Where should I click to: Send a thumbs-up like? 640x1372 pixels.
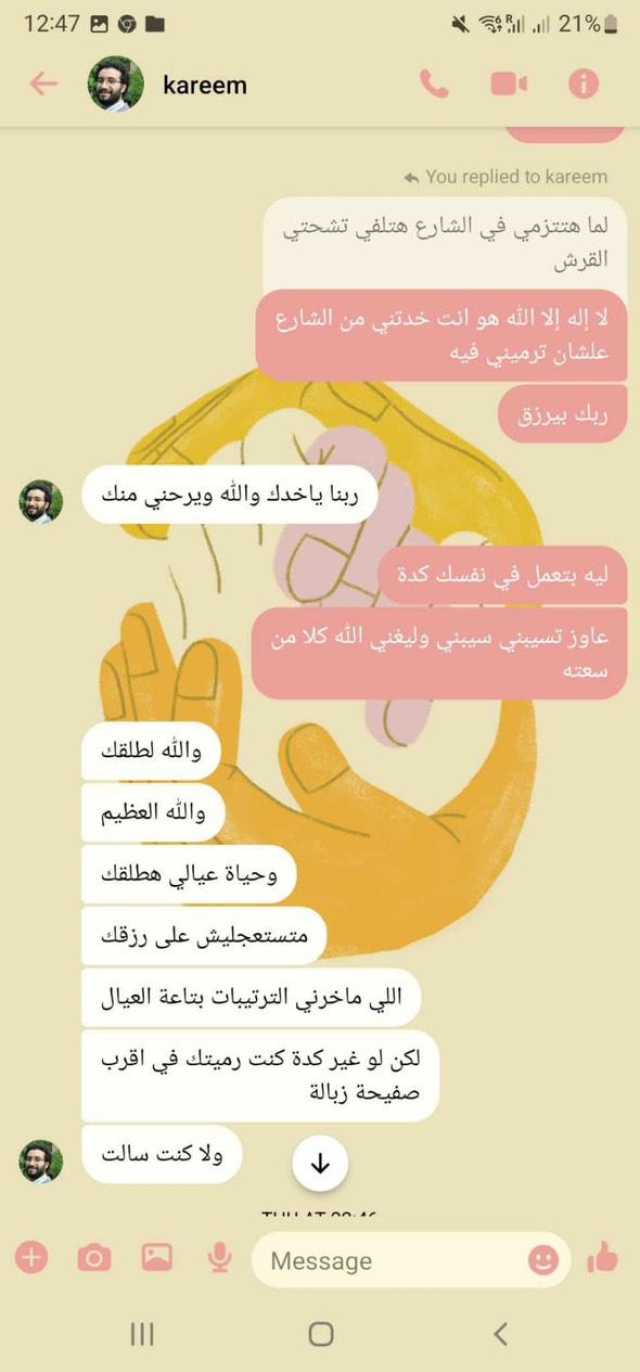click(x=603, y=1257)
